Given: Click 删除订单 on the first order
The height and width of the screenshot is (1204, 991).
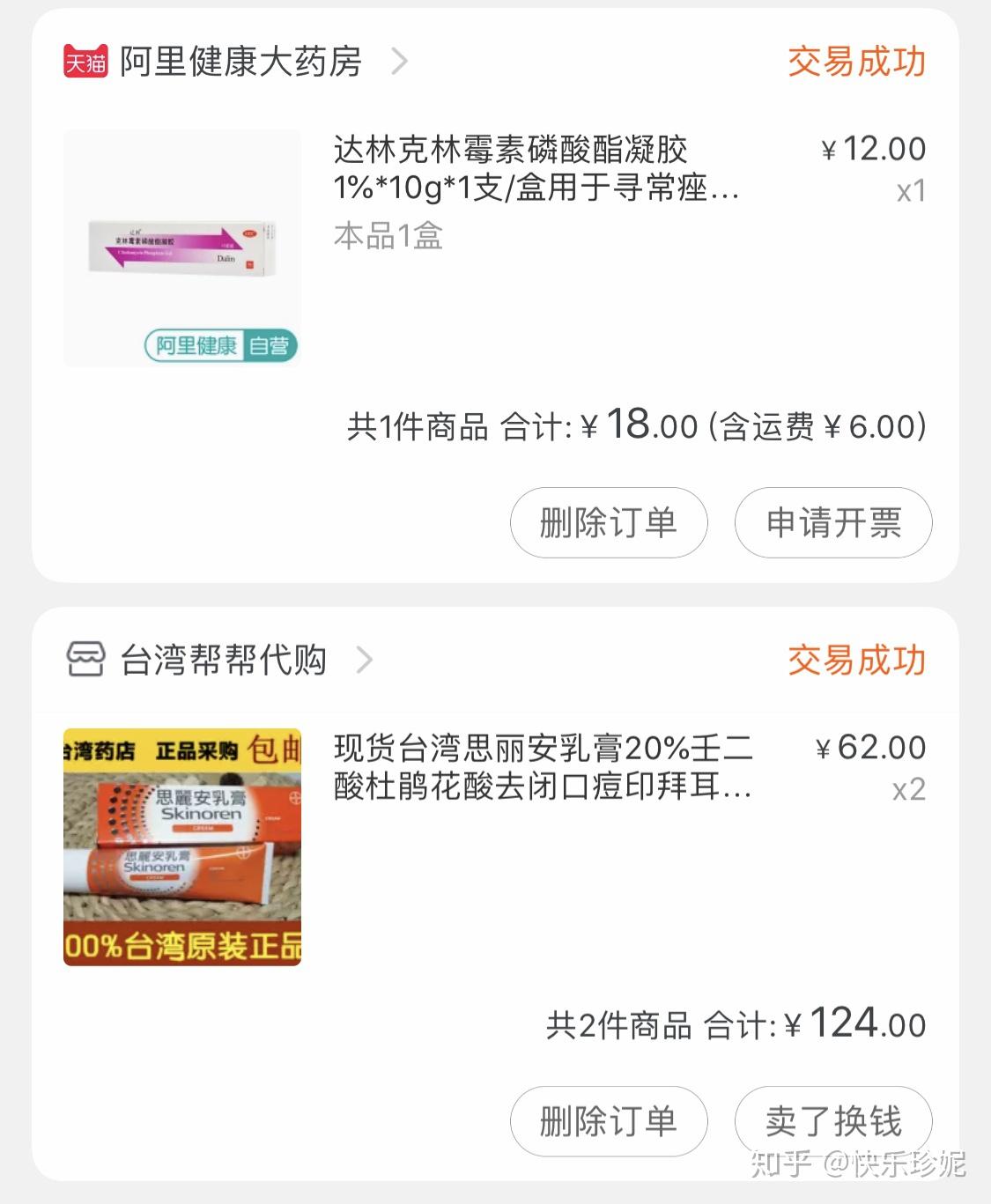Looking at the screenshot, I should (608, 523).
